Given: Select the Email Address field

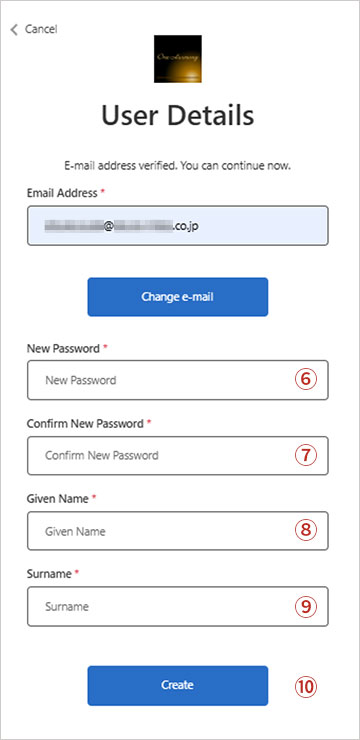Looking at the screenshot, I should coord(178,226).
